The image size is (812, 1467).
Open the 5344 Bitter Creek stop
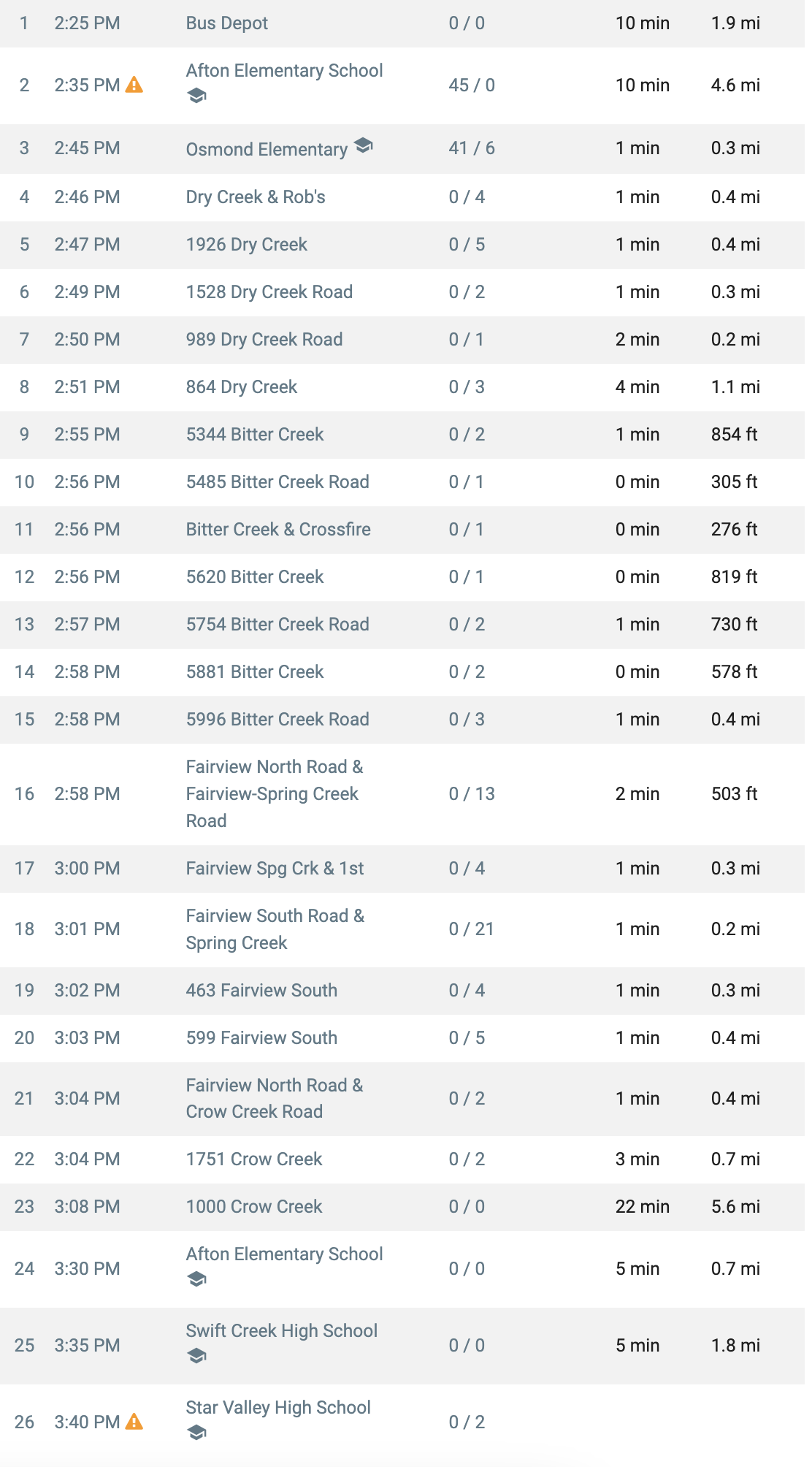[255, 435]
